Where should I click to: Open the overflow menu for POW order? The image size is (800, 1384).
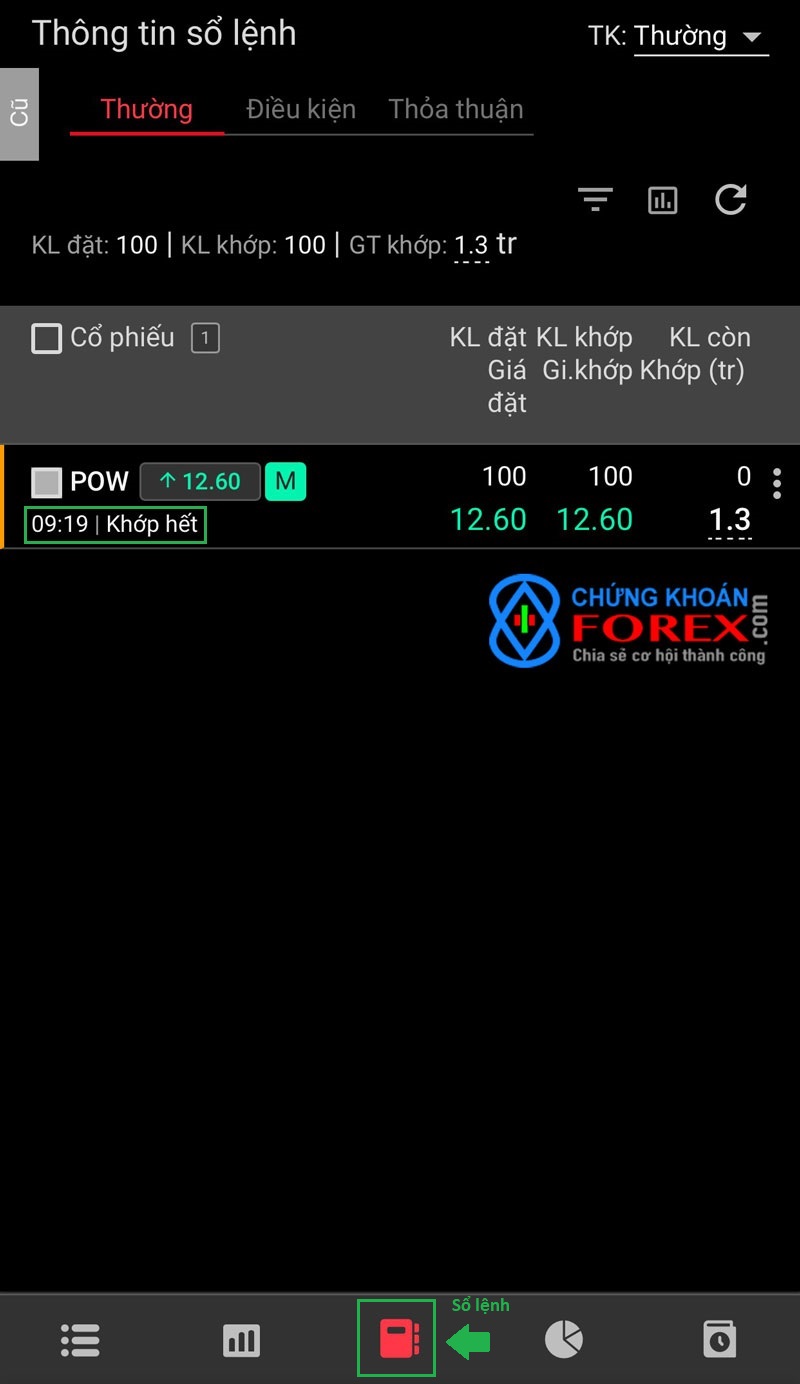pyautogui.click(x=777, y=484)
